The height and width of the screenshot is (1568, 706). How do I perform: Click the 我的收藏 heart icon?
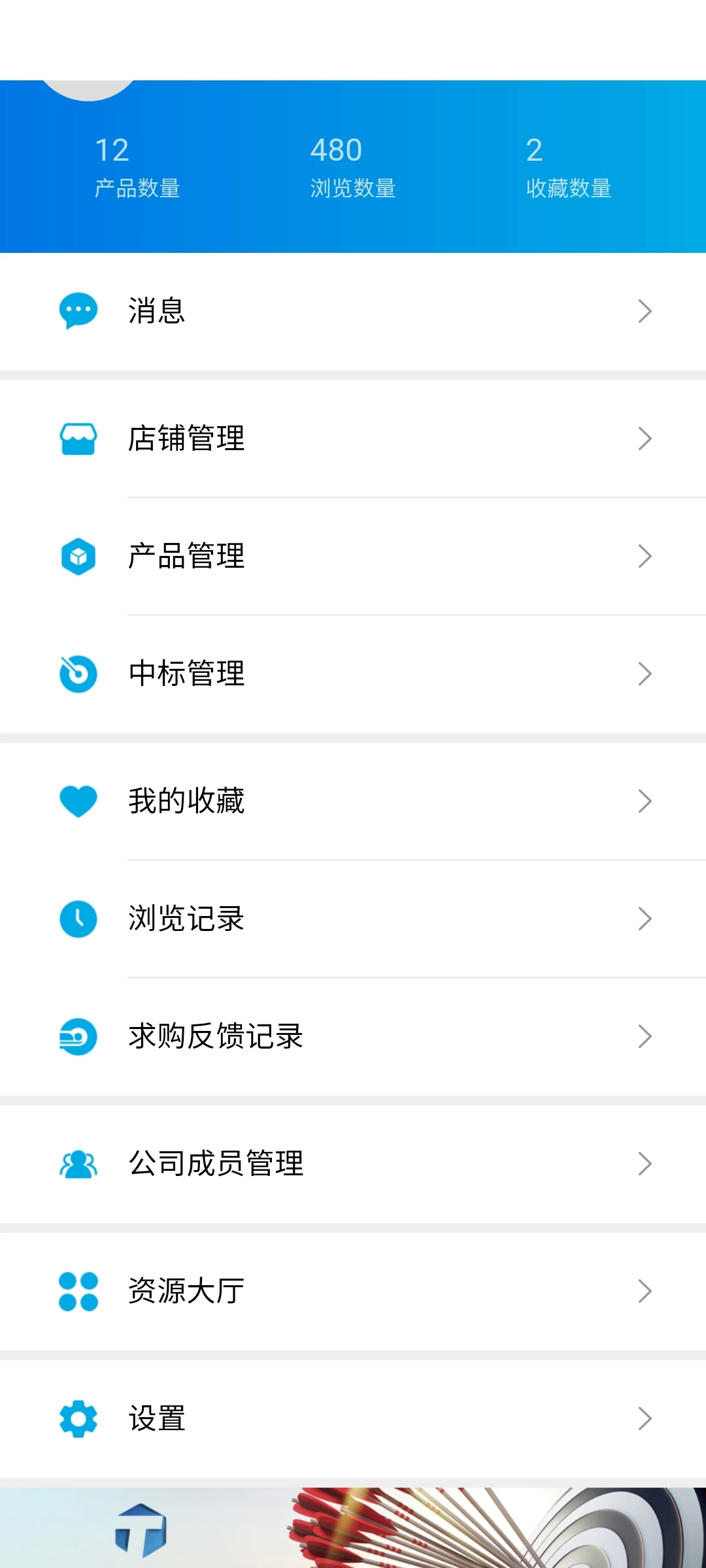tap(77, 800)
